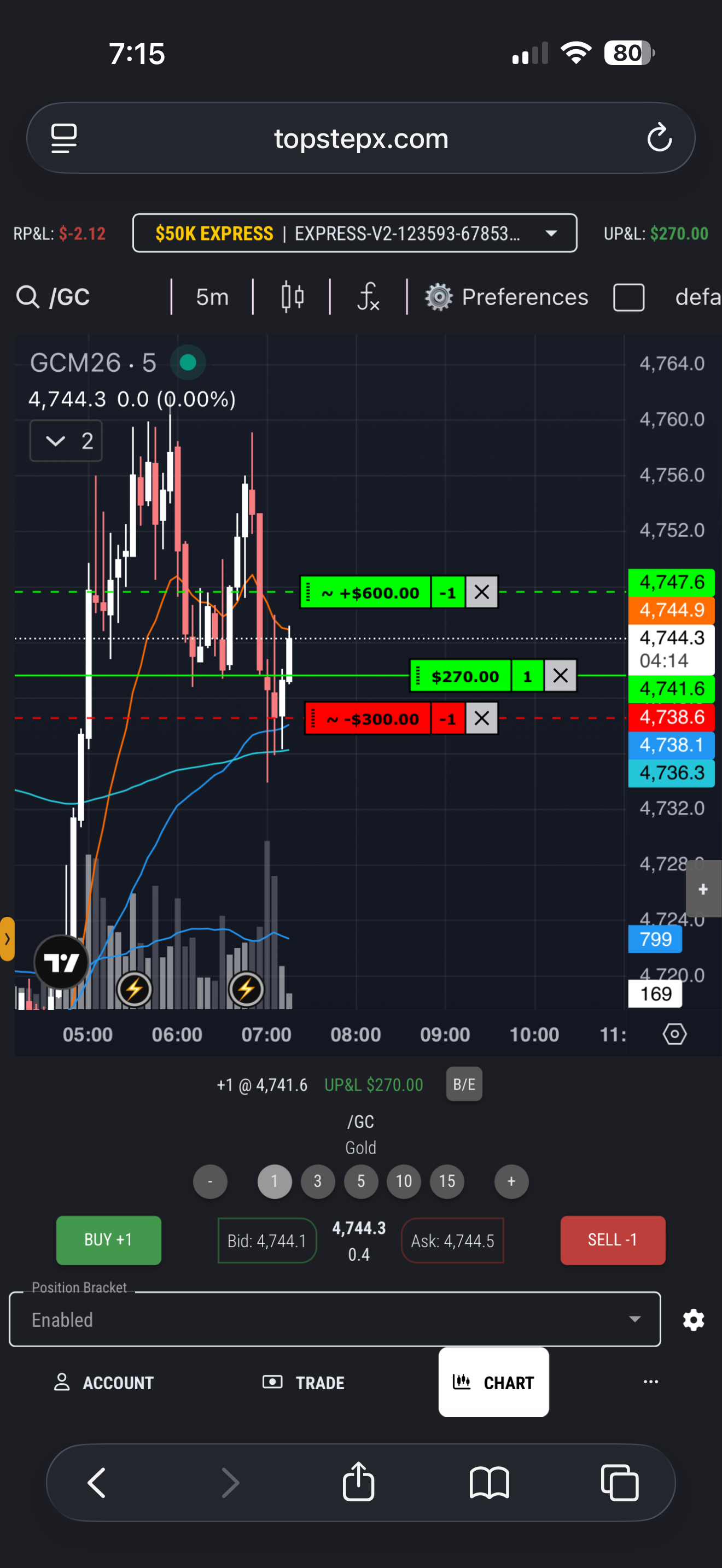Open position bracket settings gear
The width and height of the screenshot is (722, 1568).
click(694, 1320)
